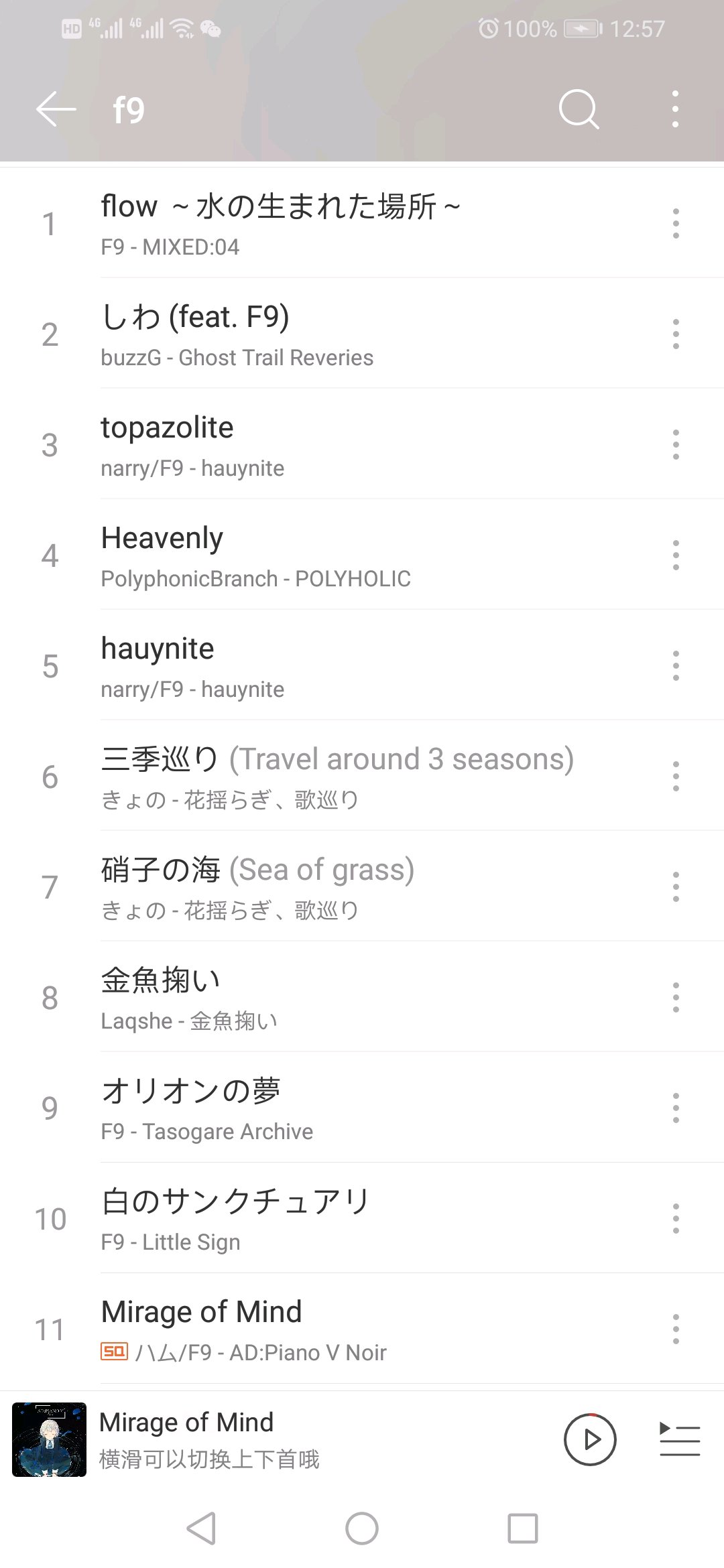Show options for 硝子の海 (Sea of grass)

tap(676, 887)
